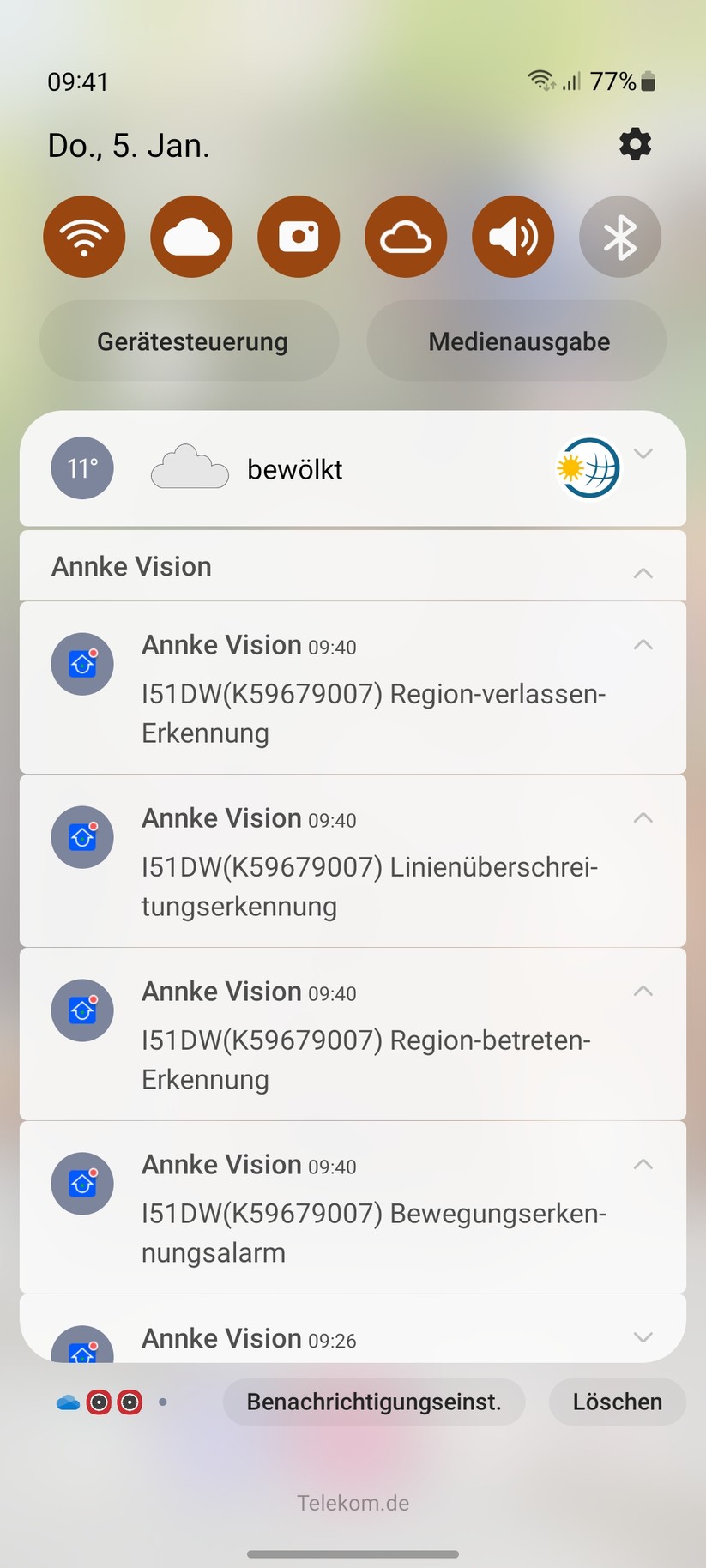
Task: Open the Annke Vision app icon
Action: point(82,664)
